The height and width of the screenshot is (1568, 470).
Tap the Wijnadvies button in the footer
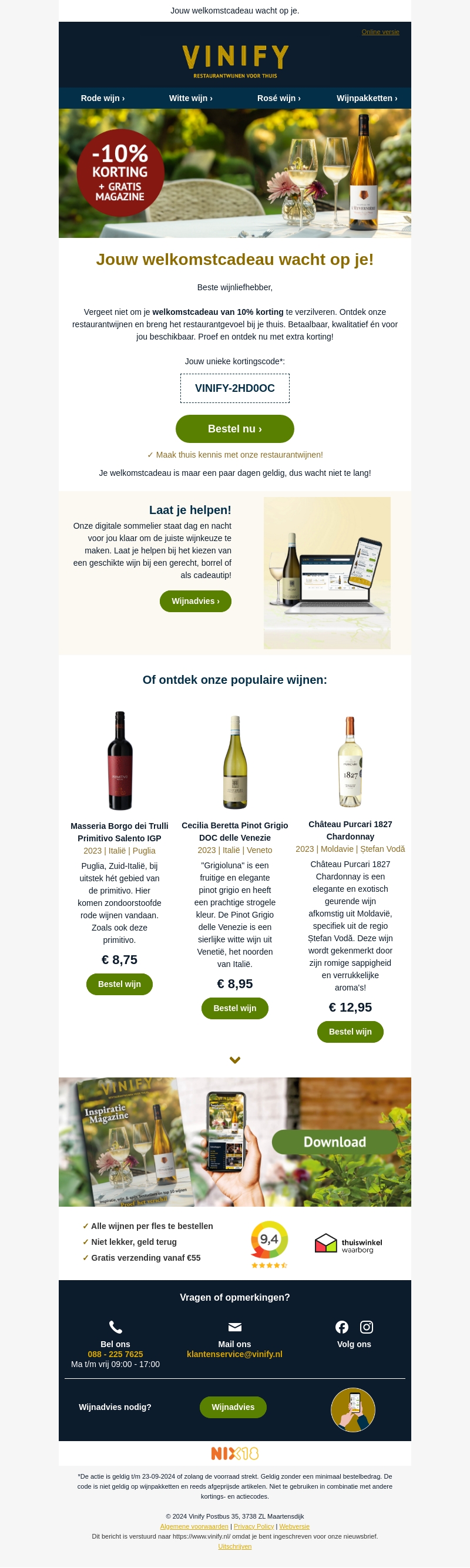(x=233, y=1407)
